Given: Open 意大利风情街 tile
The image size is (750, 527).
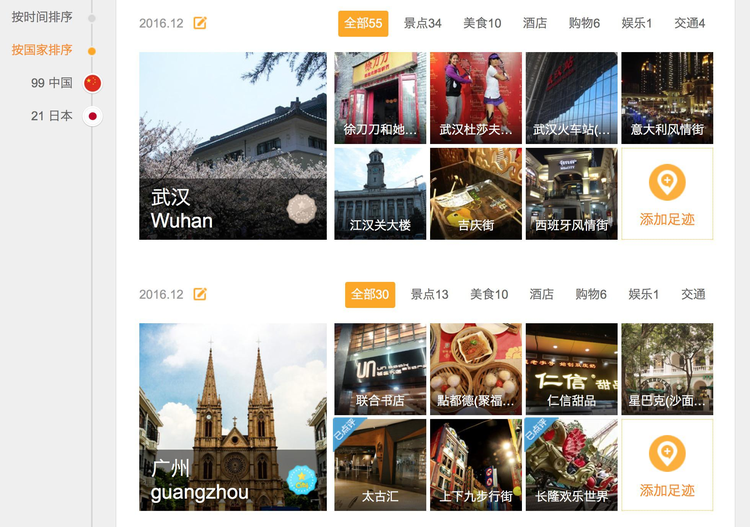Looking at the screenshot, I should pos(667,98).
